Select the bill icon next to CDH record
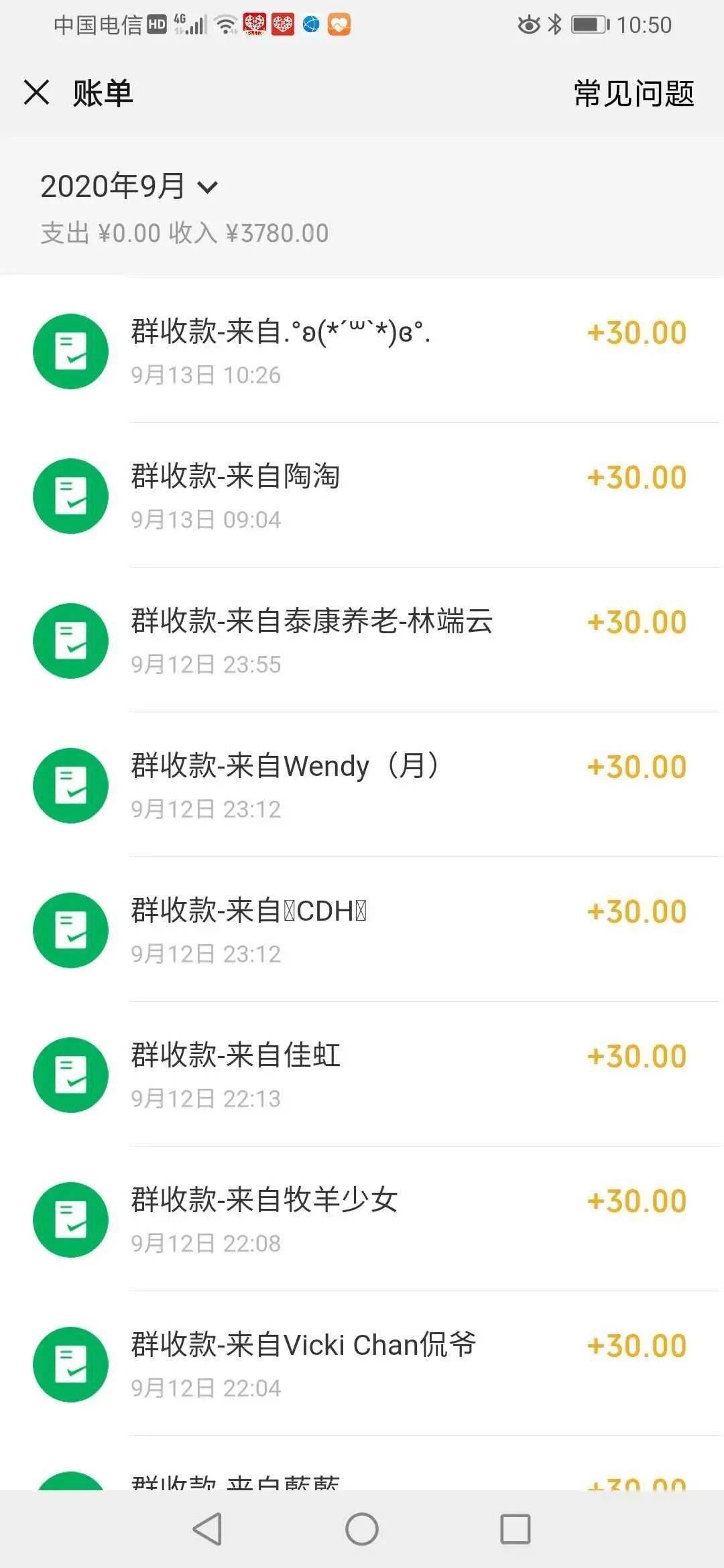724x1568 pixels. pos(70,930)
